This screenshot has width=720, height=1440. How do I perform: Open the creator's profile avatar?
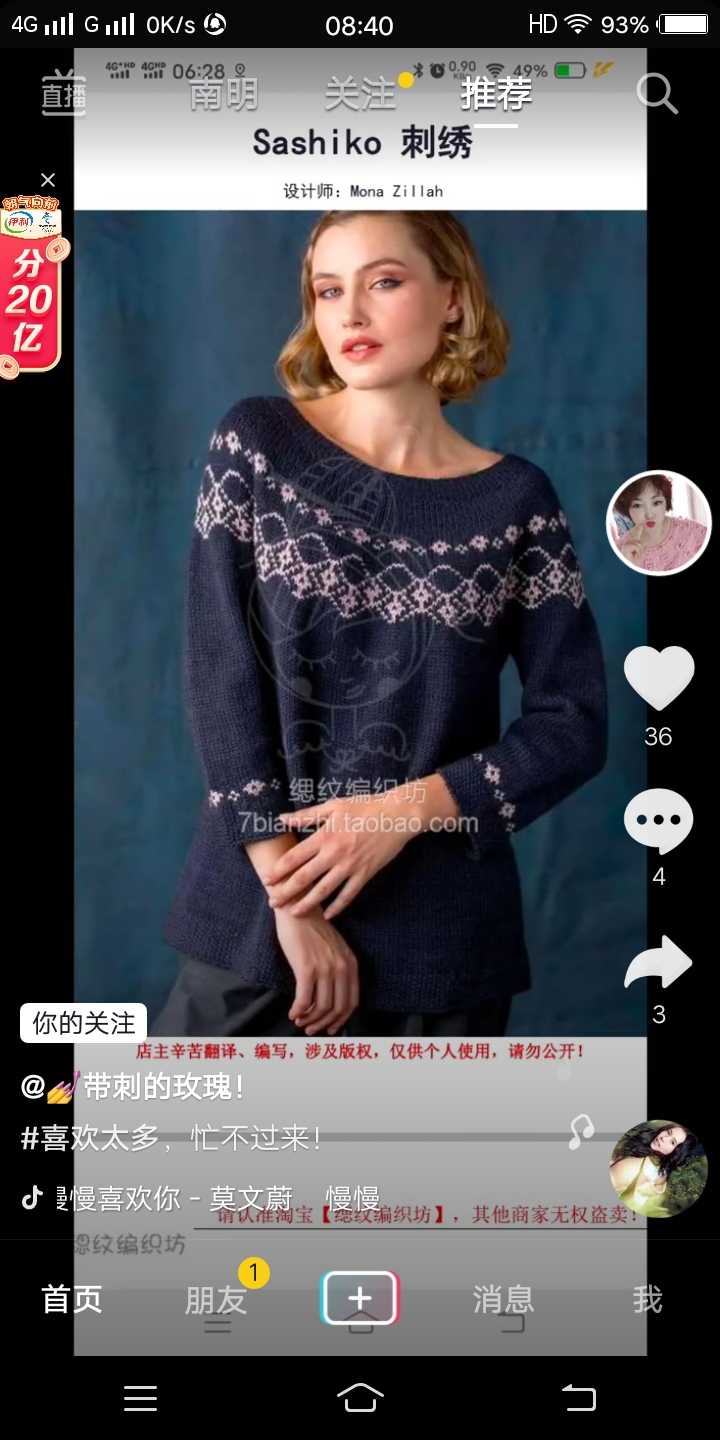coord(658,523)
